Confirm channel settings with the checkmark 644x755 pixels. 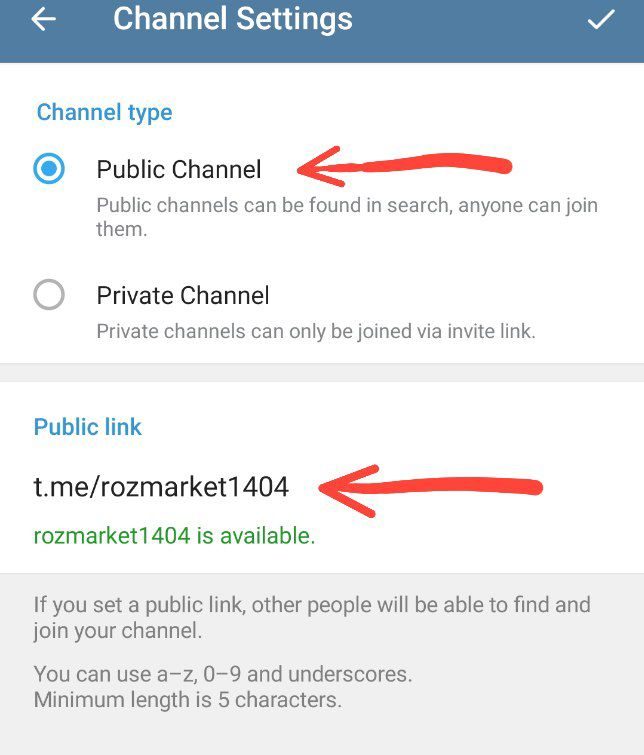pyautogui.click(x=600, y=19)
